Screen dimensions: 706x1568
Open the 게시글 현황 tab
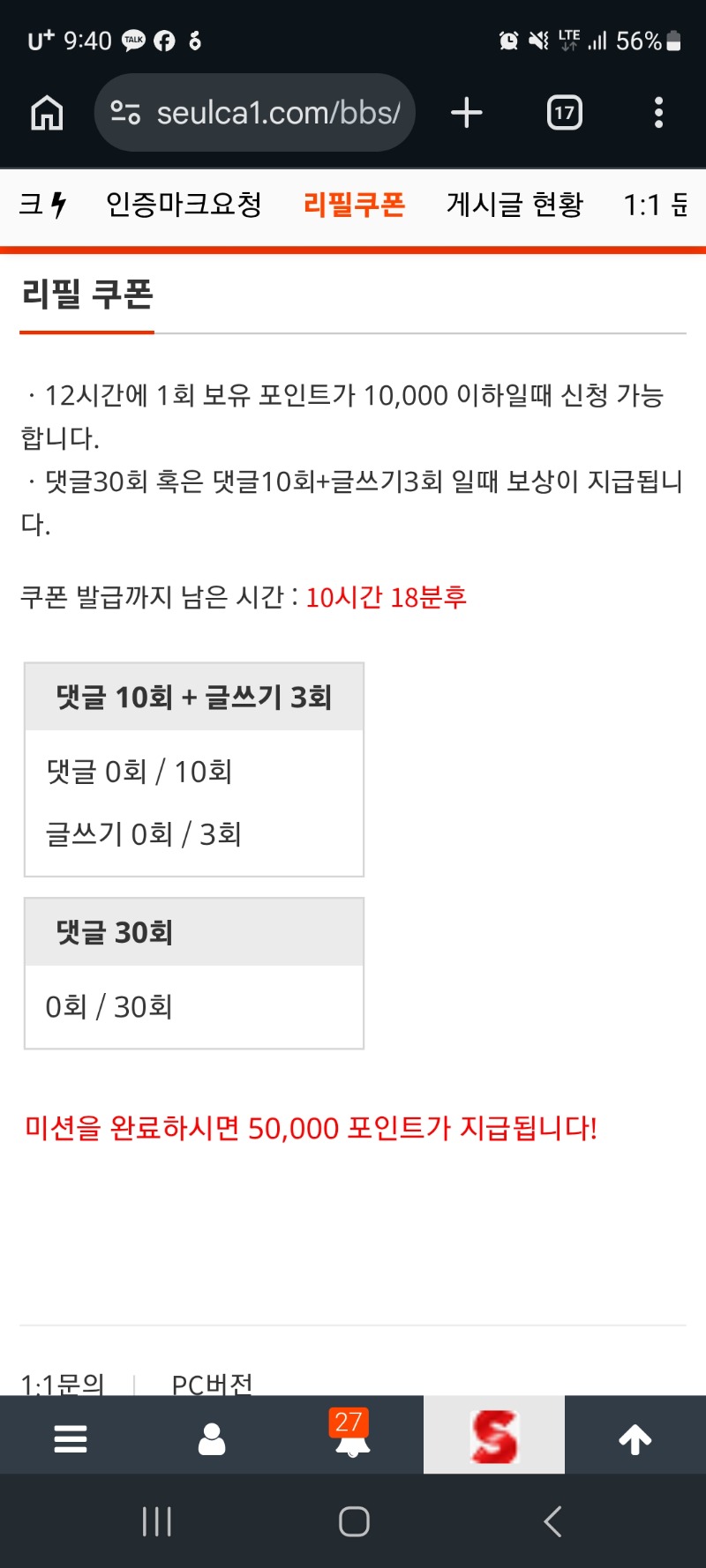click(514, 205)
